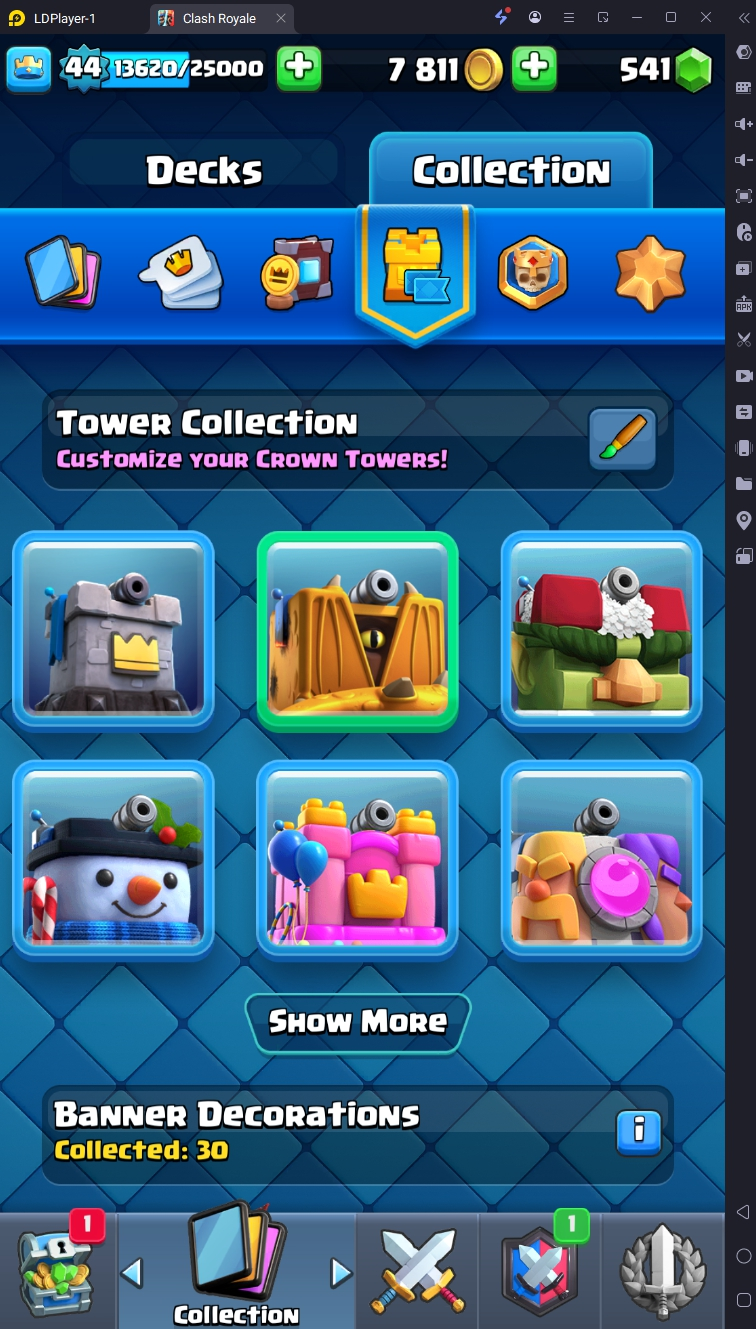Image resolution: width=756 pixels, height=1329 pixels.
Task: Open Banner Decorations info button
Action: (638, 1132)
